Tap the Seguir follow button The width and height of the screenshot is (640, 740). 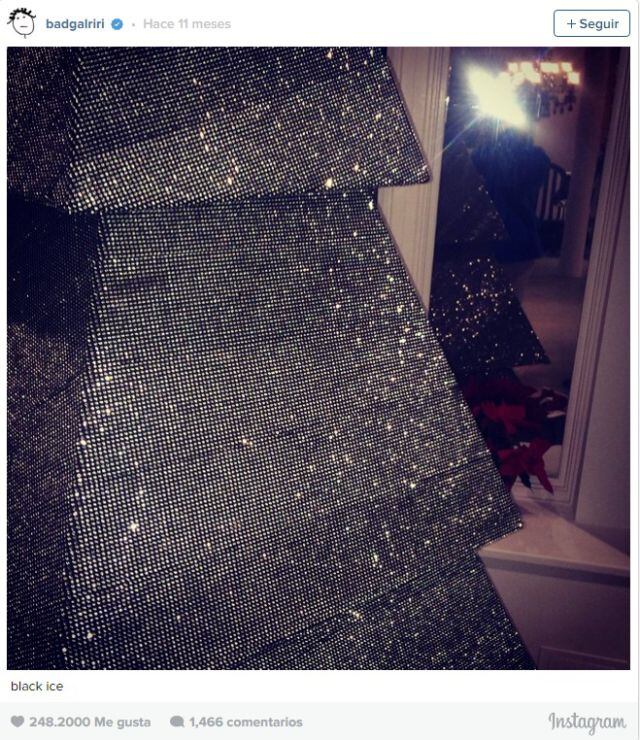pyautogui.click(x=592, y=23)
